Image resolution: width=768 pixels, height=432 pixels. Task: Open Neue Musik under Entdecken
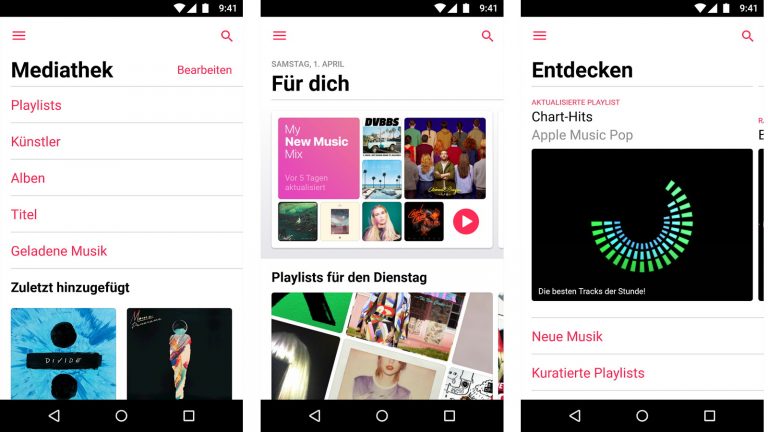coord(567,336)
